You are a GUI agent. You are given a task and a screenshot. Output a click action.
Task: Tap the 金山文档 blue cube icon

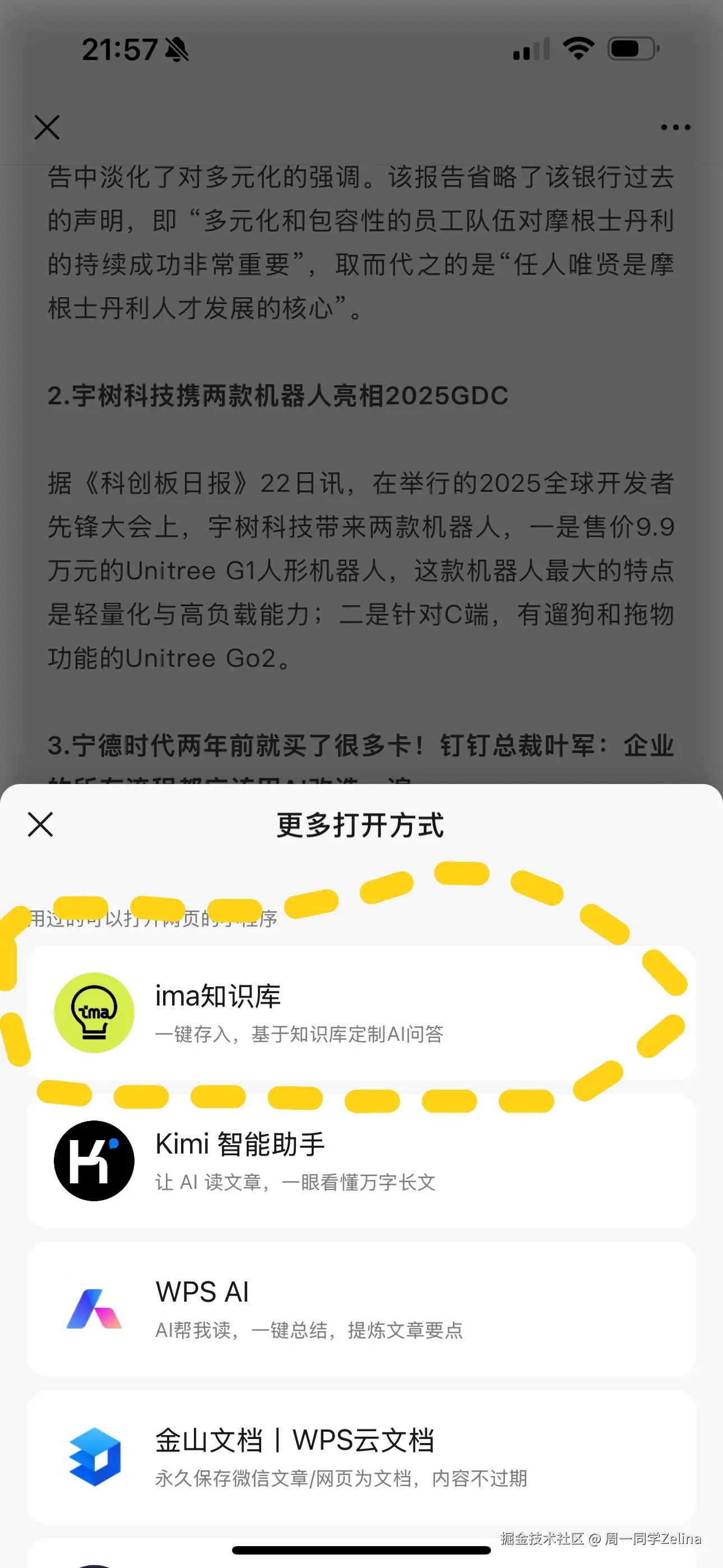pos(94,1455)
